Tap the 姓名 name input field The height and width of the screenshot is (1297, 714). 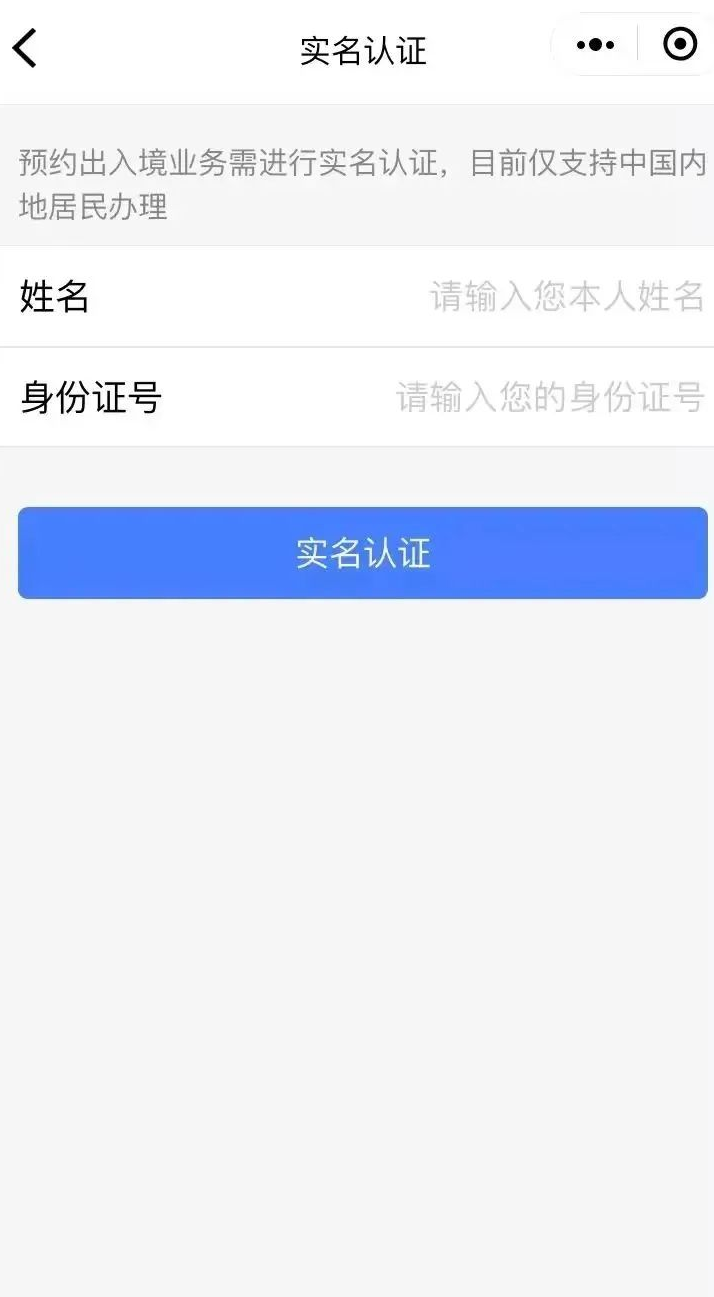357,297
